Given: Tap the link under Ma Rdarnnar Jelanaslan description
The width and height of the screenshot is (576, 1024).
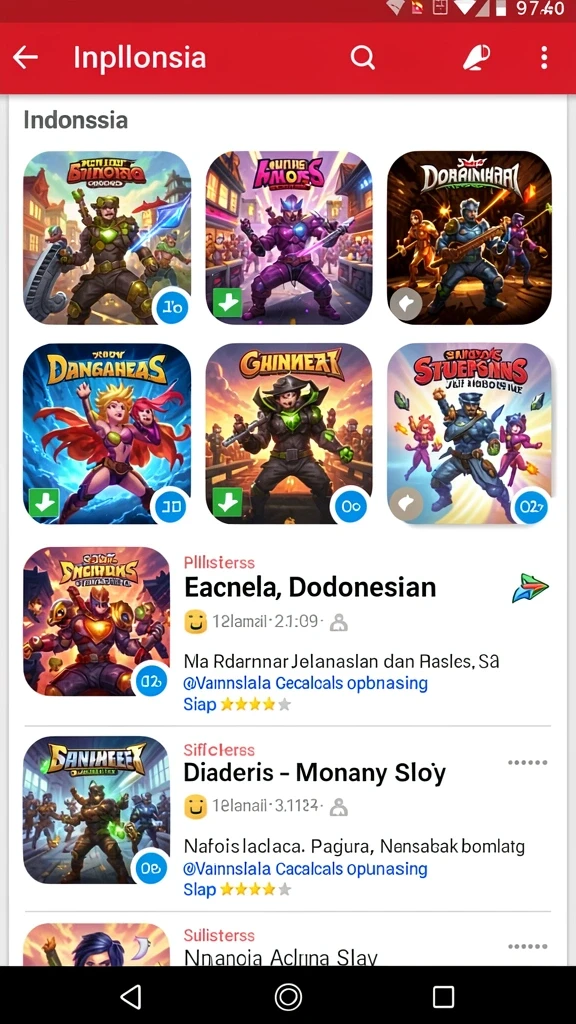Looking at the screenshot, I should point(306,683).
